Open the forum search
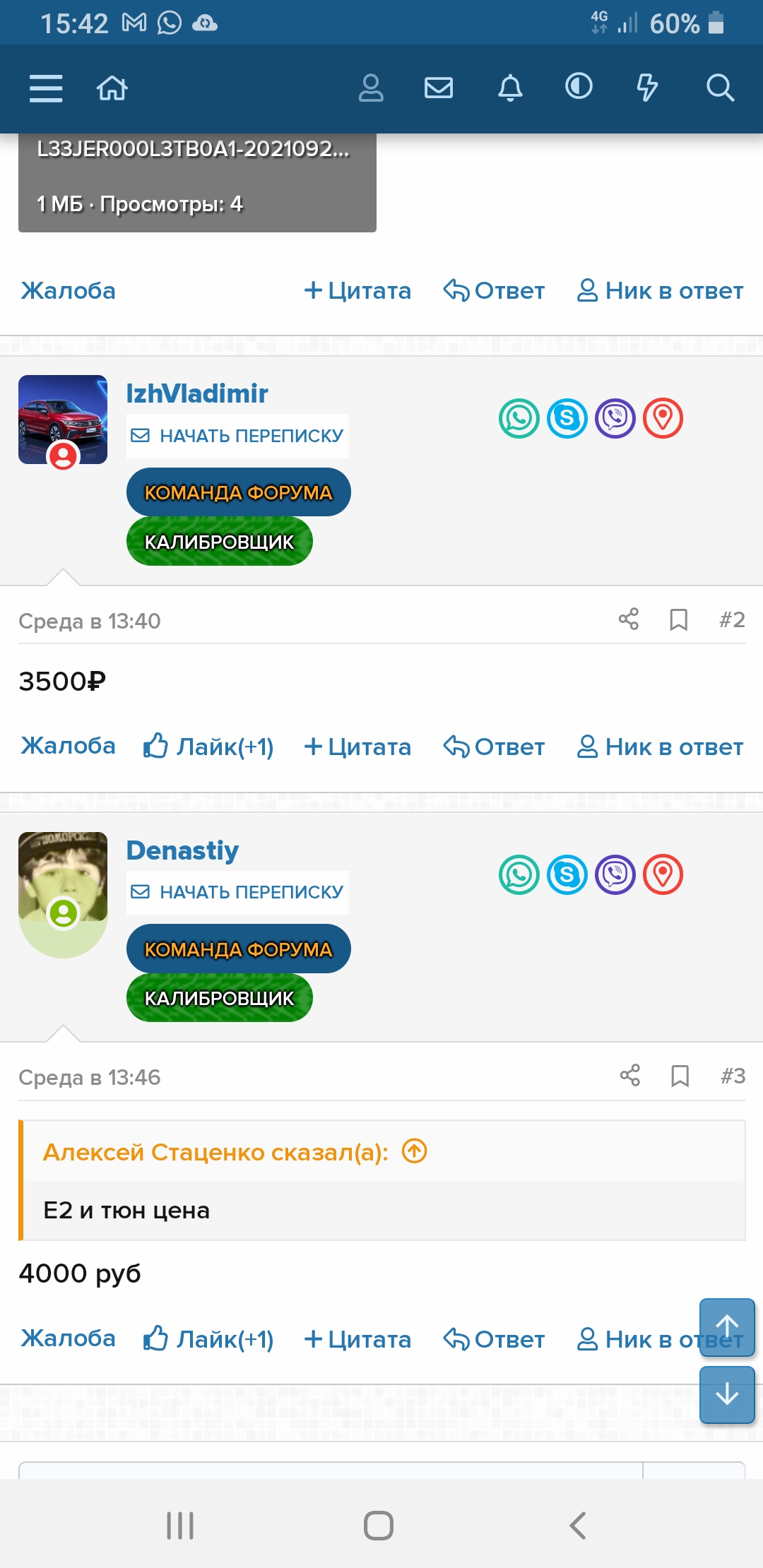763x1568 pixels. (x=720, y=88)
